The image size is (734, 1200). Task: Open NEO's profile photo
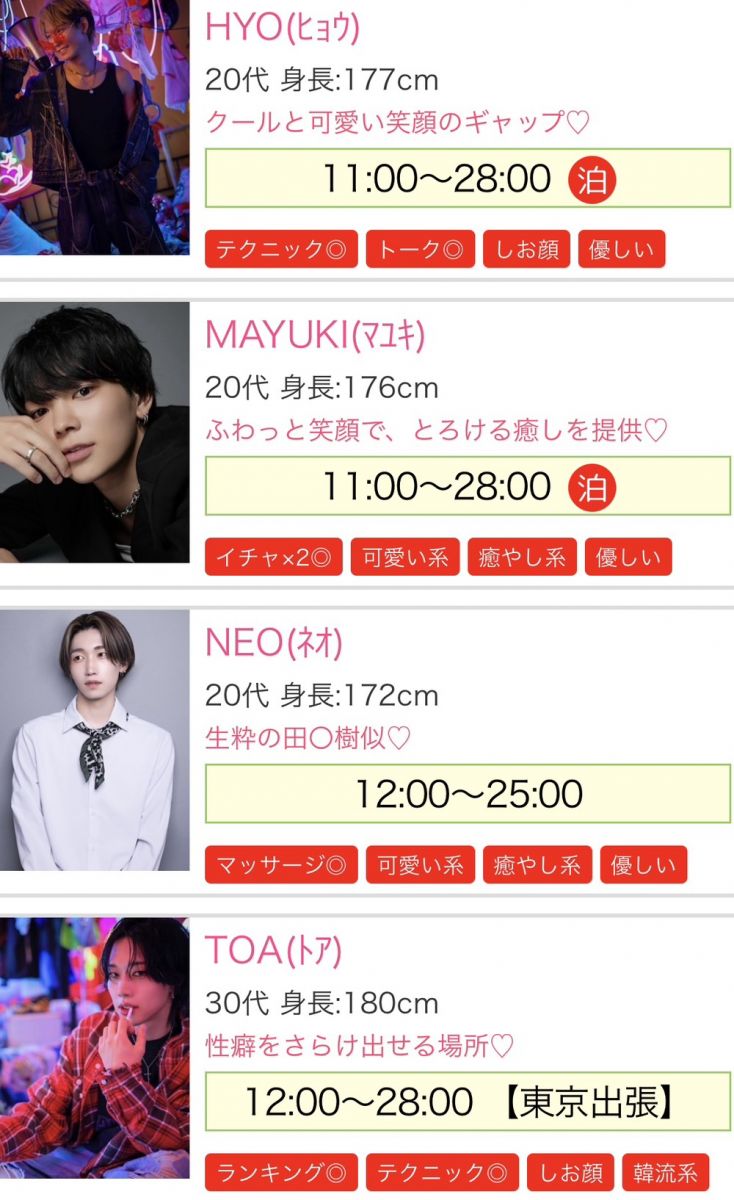(x=94, y=740)
